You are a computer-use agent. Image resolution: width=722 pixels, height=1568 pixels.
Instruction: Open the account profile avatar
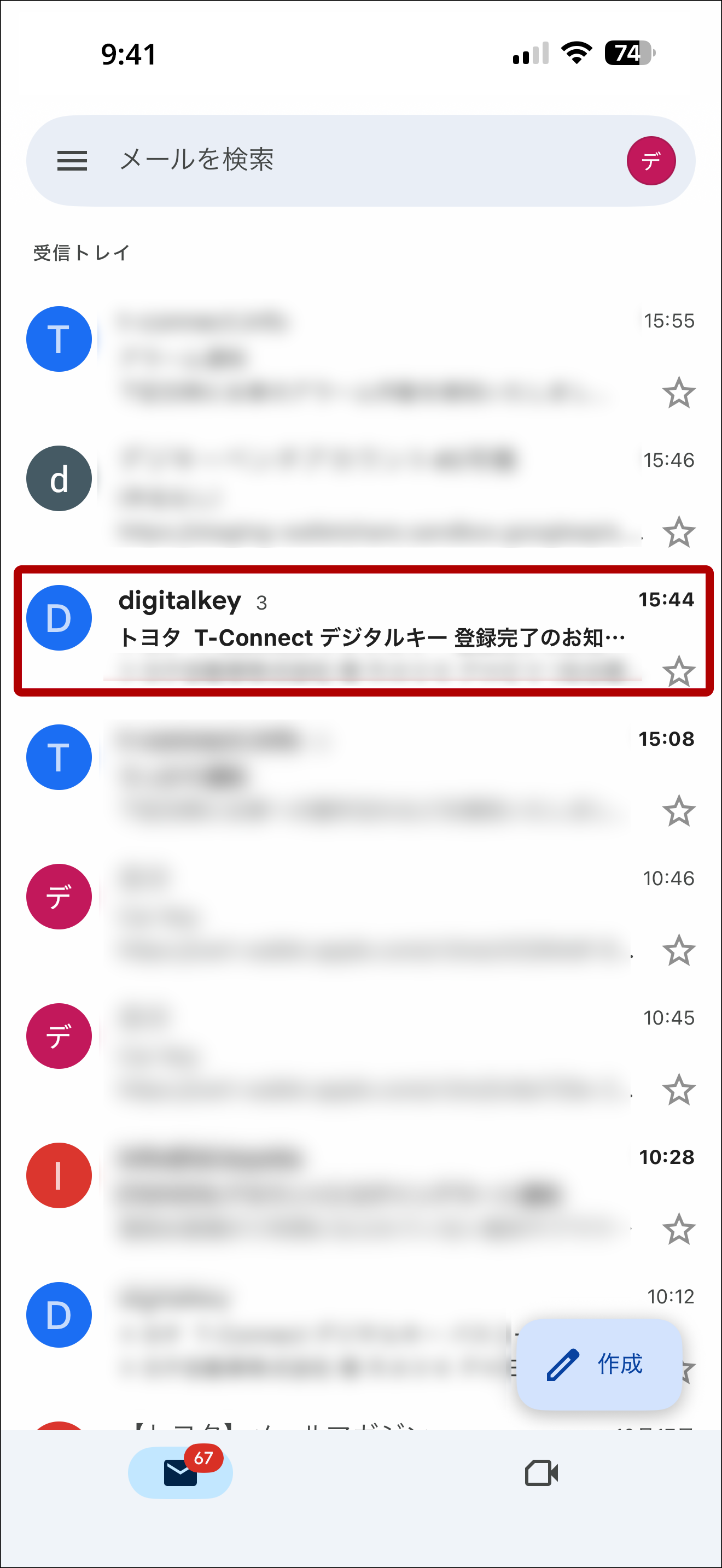(651, 161)
